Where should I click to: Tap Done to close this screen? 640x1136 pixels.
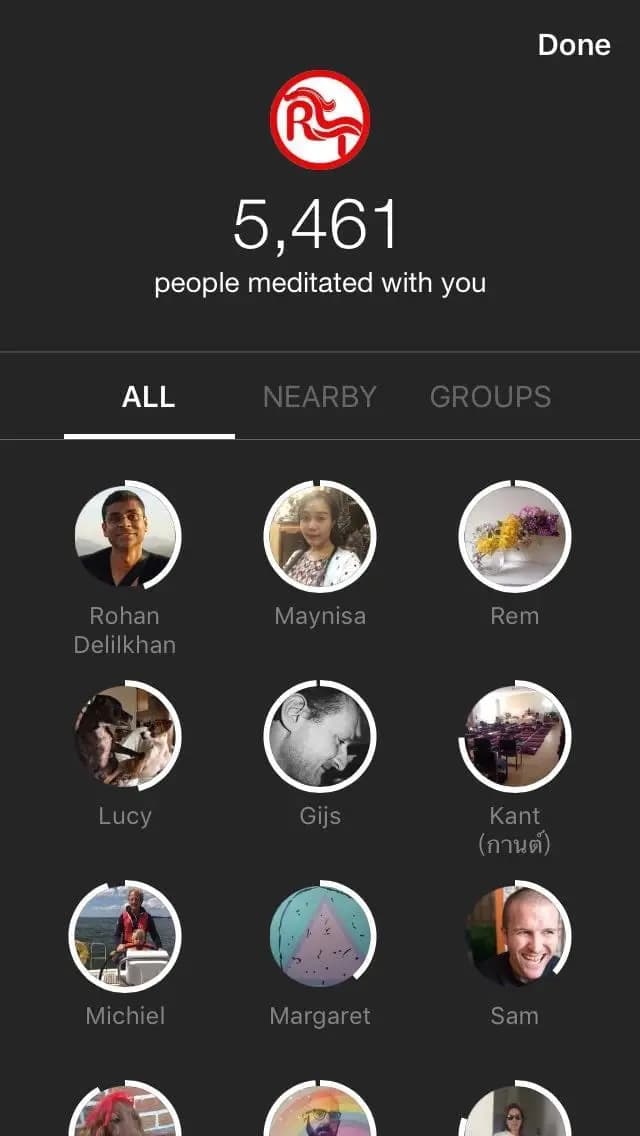pos(573,45)
